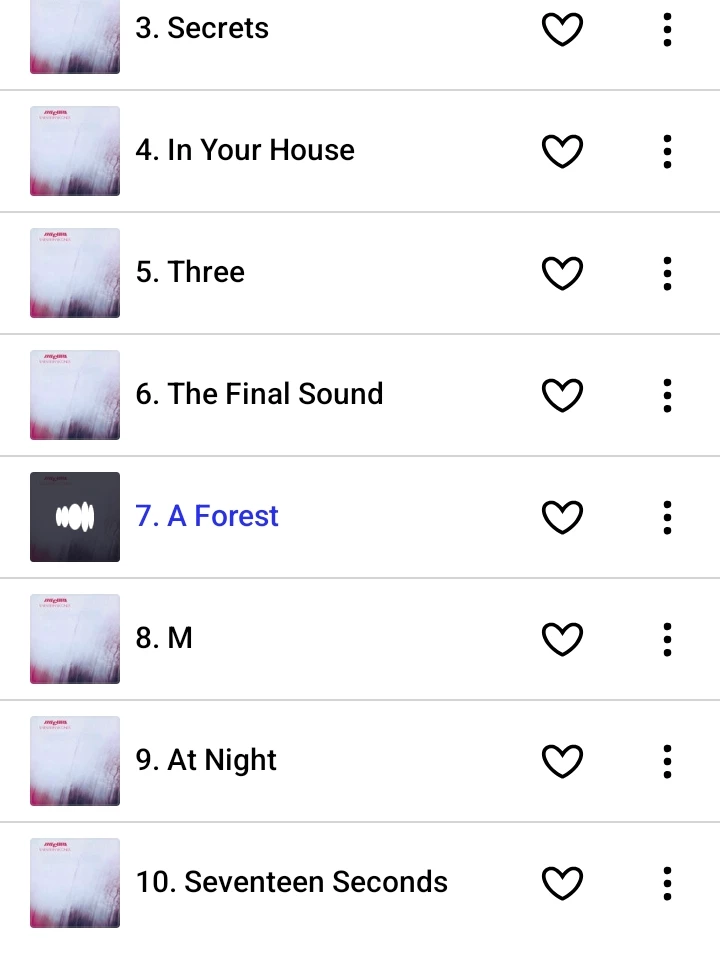This screenshot has height=967, width=720.
Task: Open the overflow menu for Seventeen Seconds
Action: click(667, 884)
